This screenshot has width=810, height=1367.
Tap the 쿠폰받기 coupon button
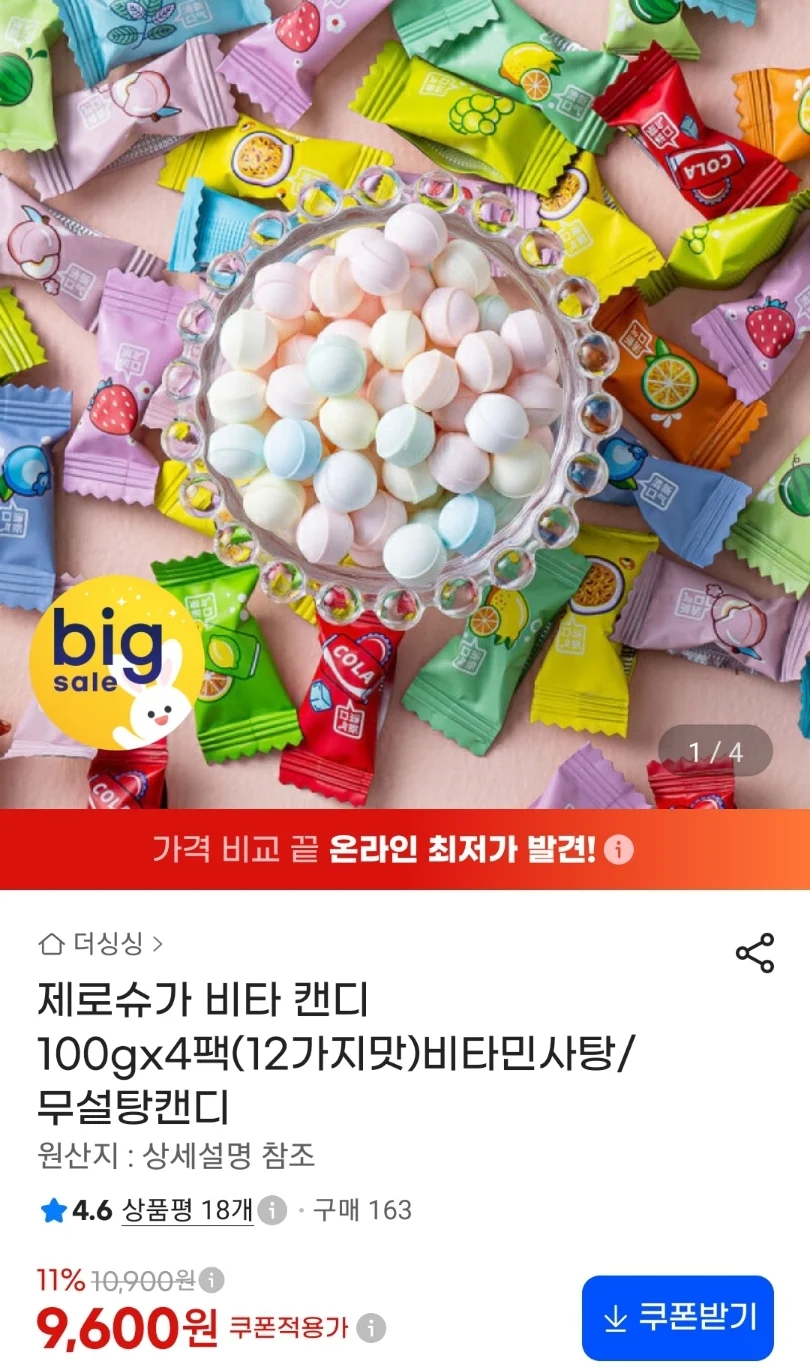[x=678, y=1317]
